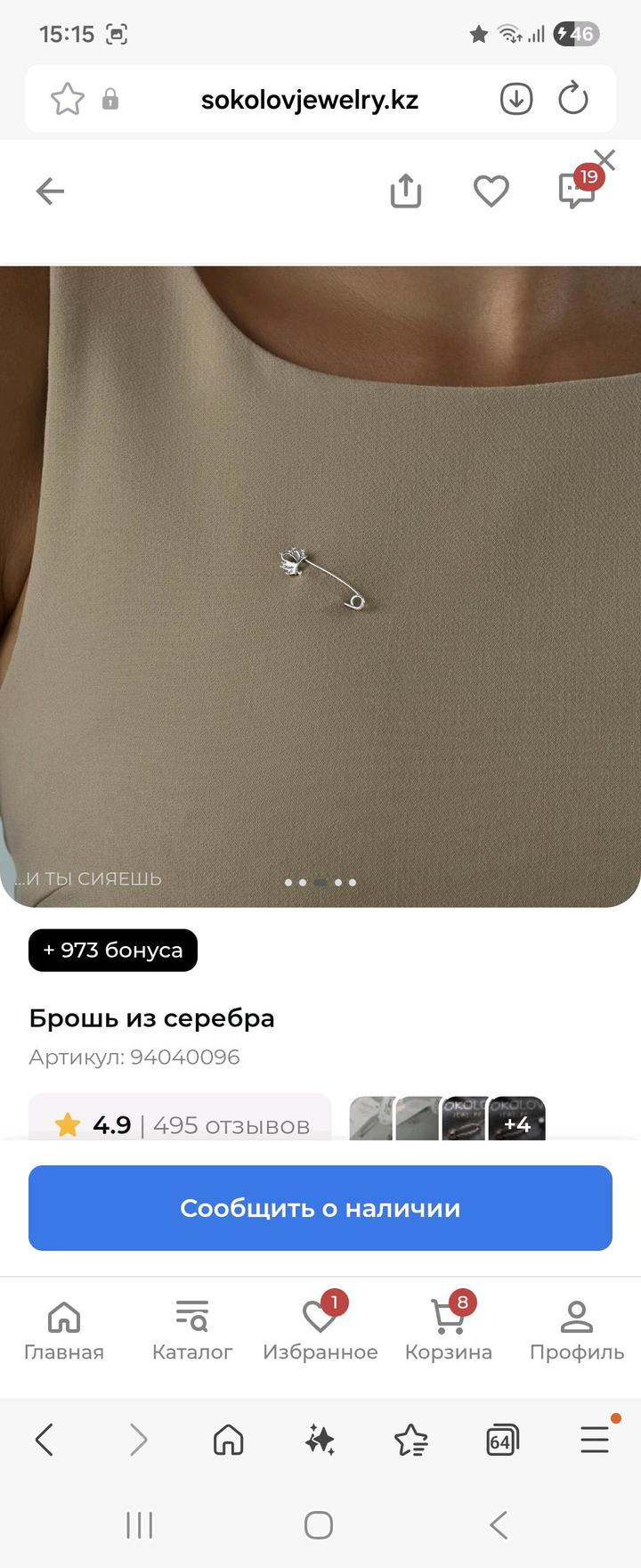
Task: Share this silver brooch
Action: (x=406, y=191)
